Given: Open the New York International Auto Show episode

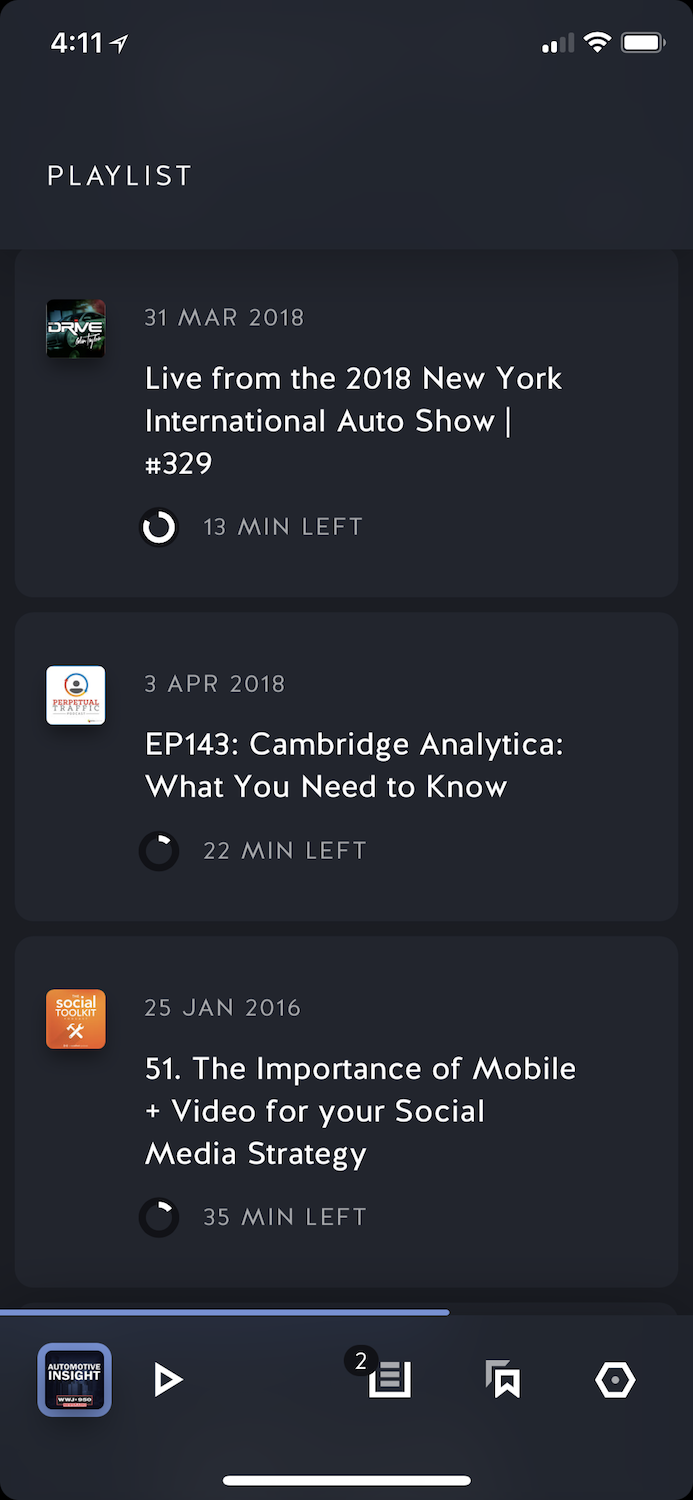Looking at the screenshot, I should click(x=354, y=420).
